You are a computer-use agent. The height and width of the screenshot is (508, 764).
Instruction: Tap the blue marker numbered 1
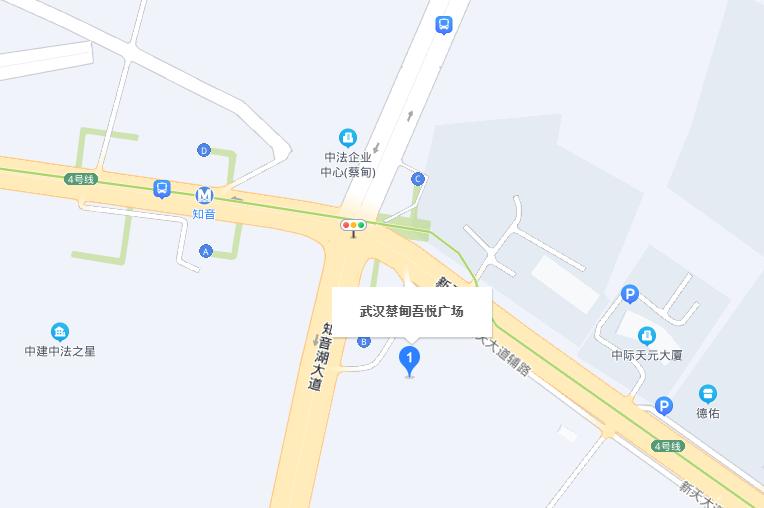click(x=409, y=357)
